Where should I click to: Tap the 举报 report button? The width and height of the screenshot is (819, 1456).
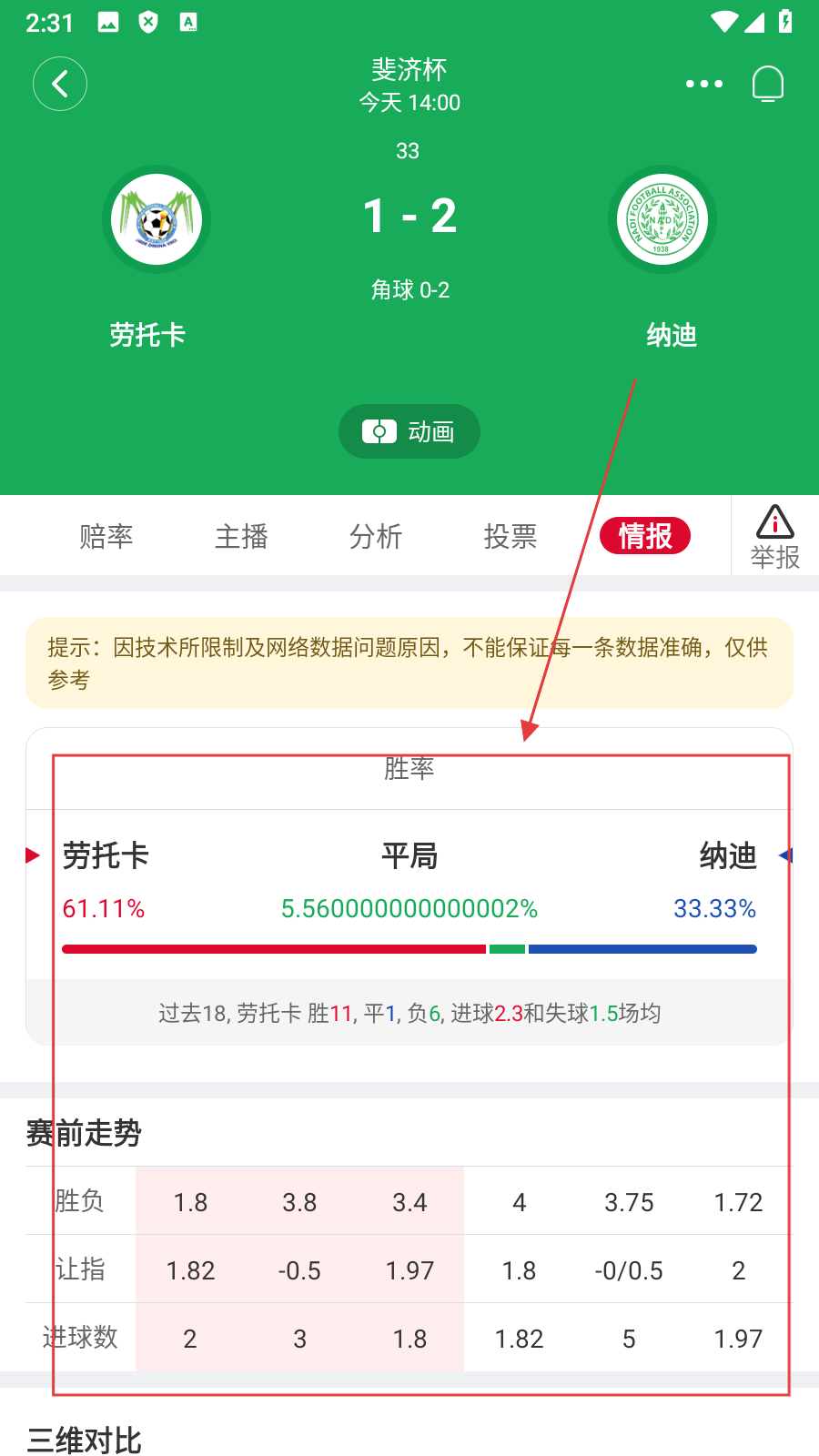[775, 537]
